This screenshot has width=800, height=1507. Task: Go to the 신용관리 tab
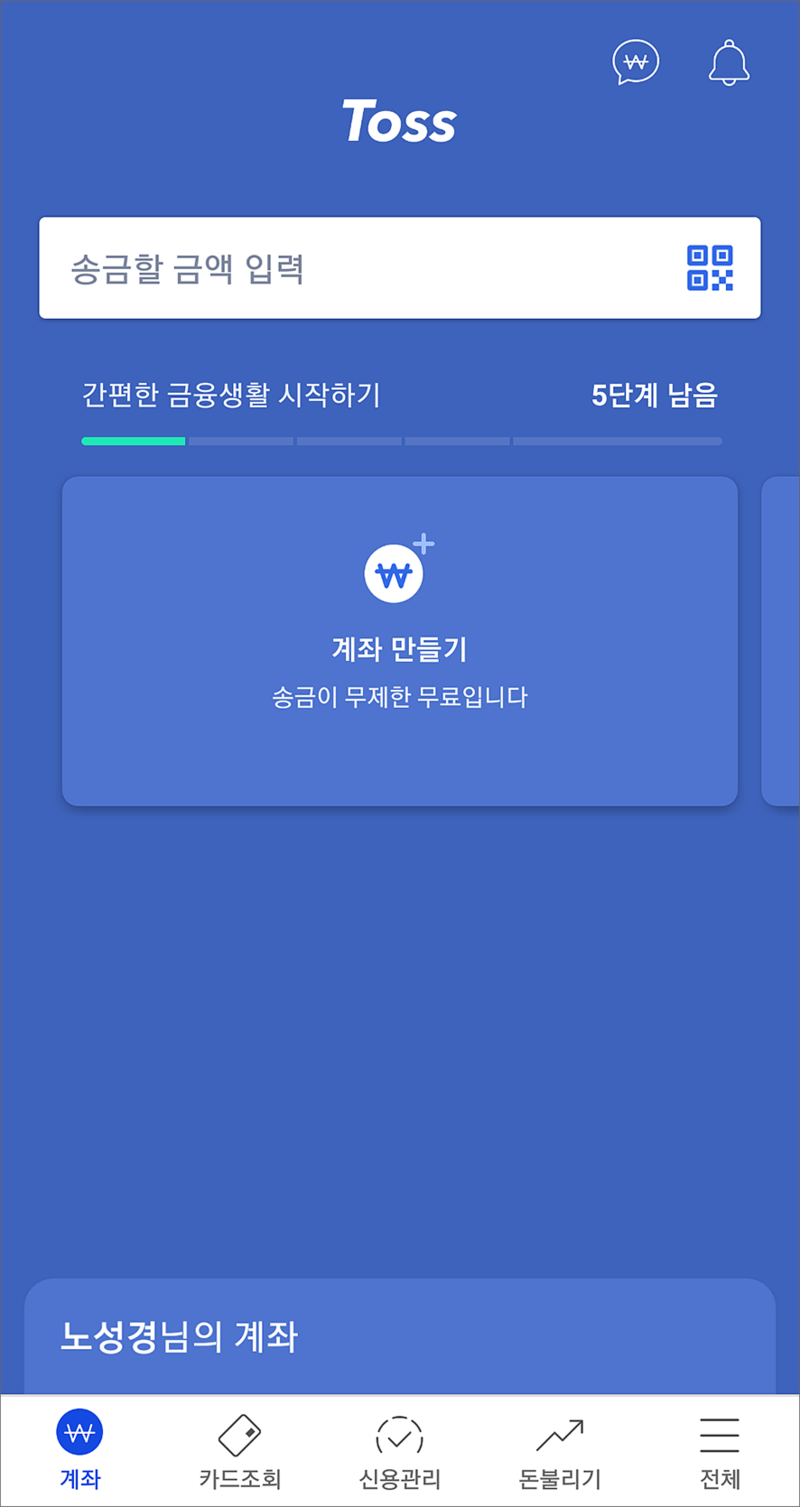400,1450
